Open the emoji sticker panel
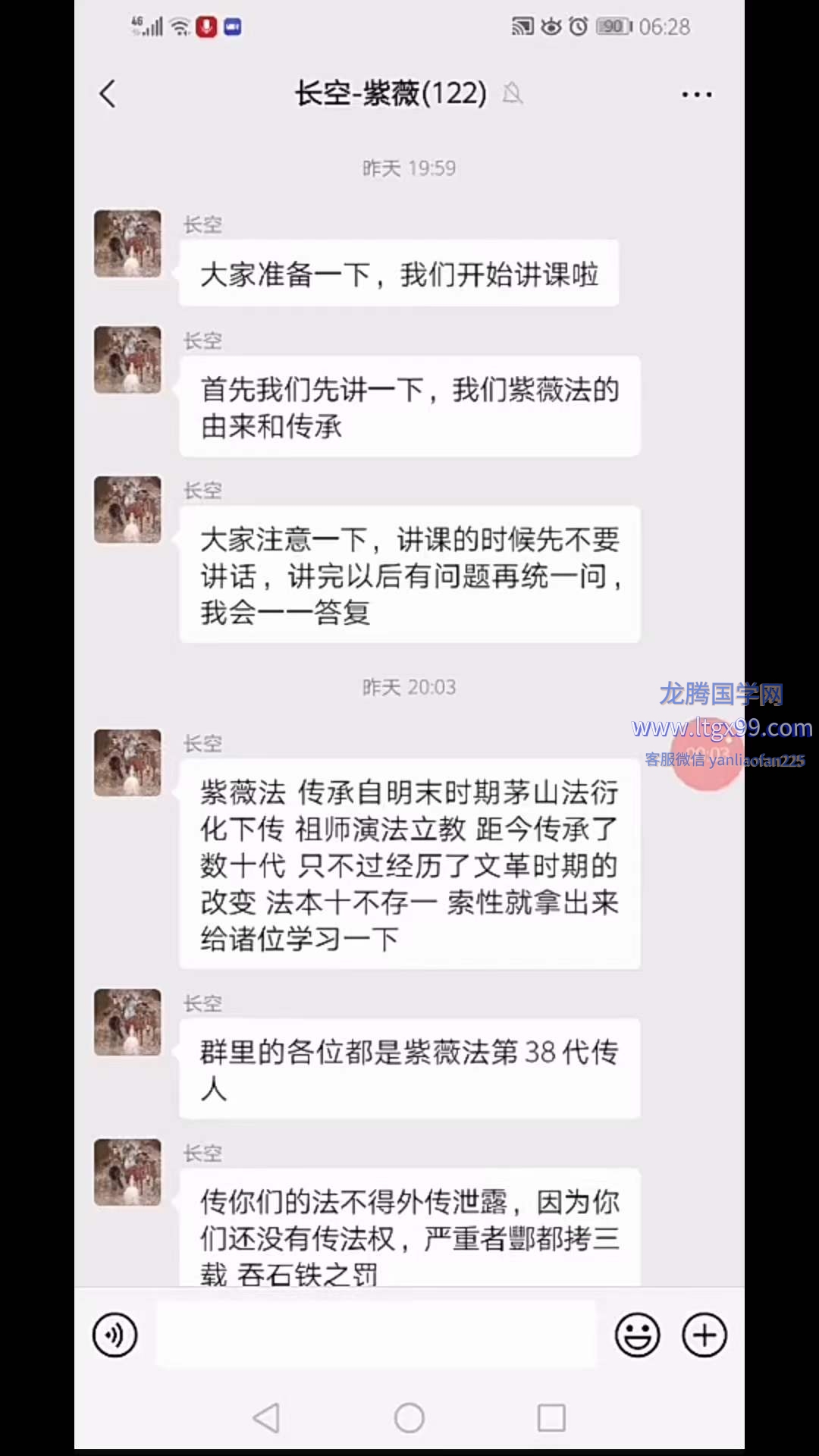 coord(637,1335)
